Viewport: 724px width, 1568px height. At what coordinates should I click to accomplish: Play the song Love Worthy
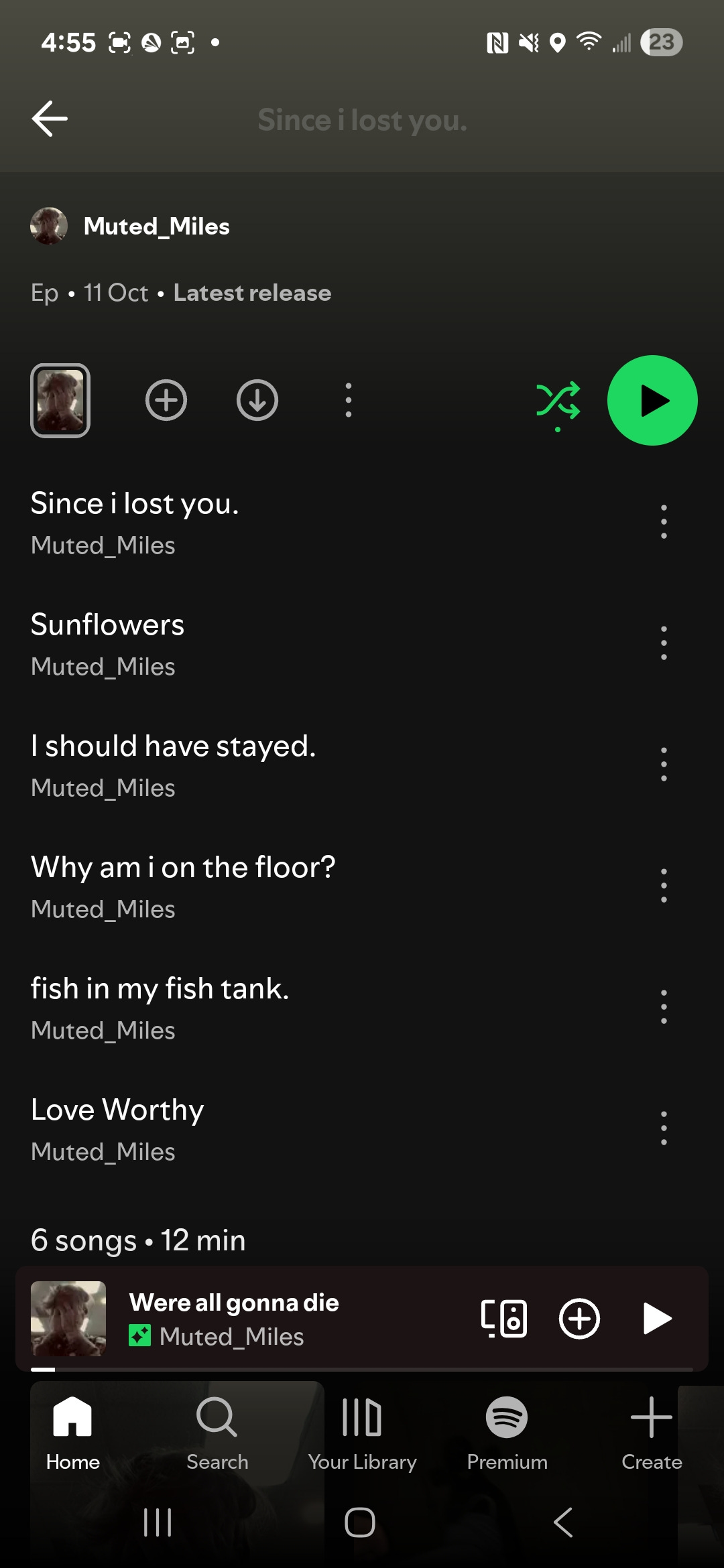coord(117,1110)
